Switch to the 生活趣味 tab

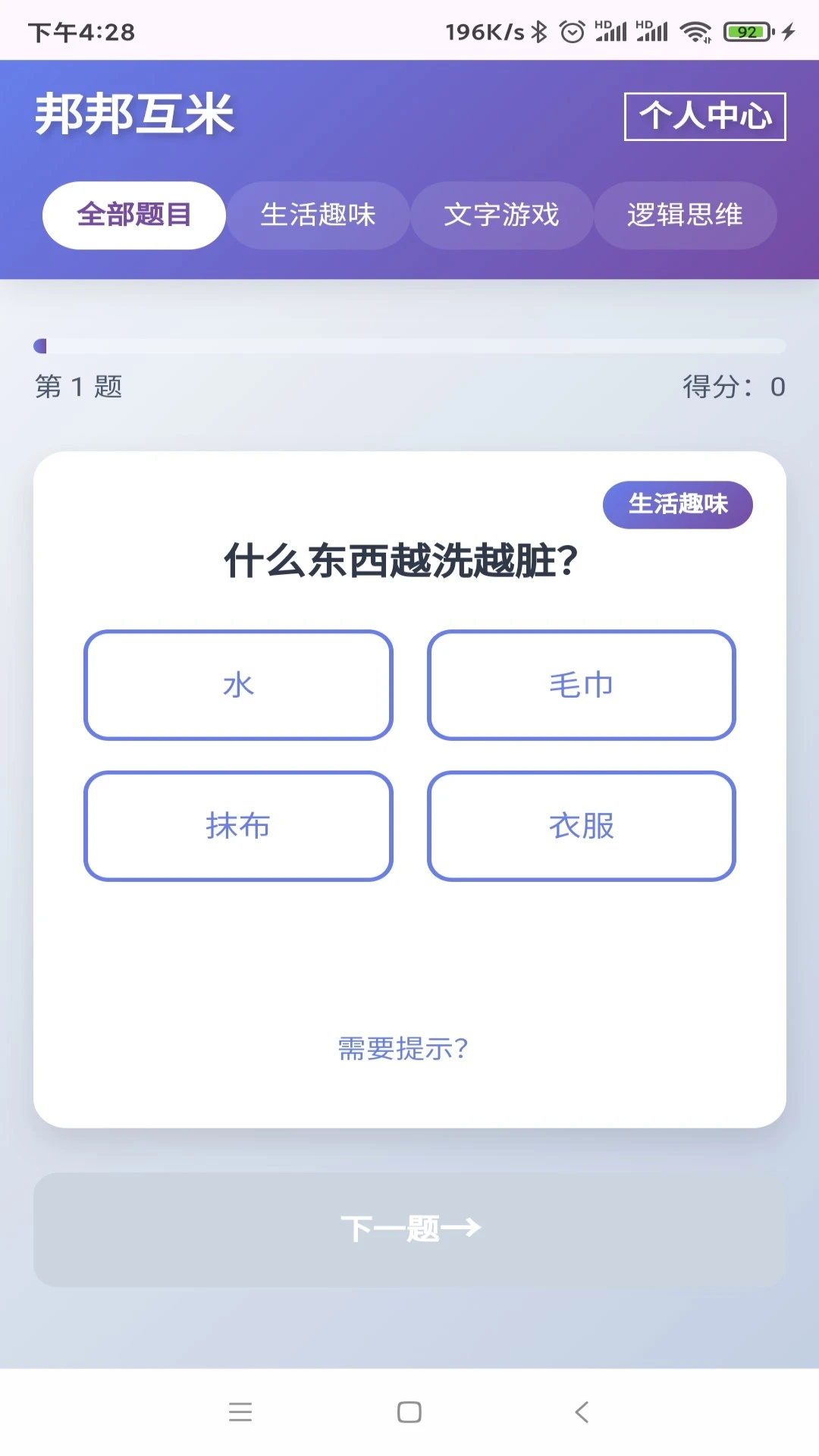[318, 215]
